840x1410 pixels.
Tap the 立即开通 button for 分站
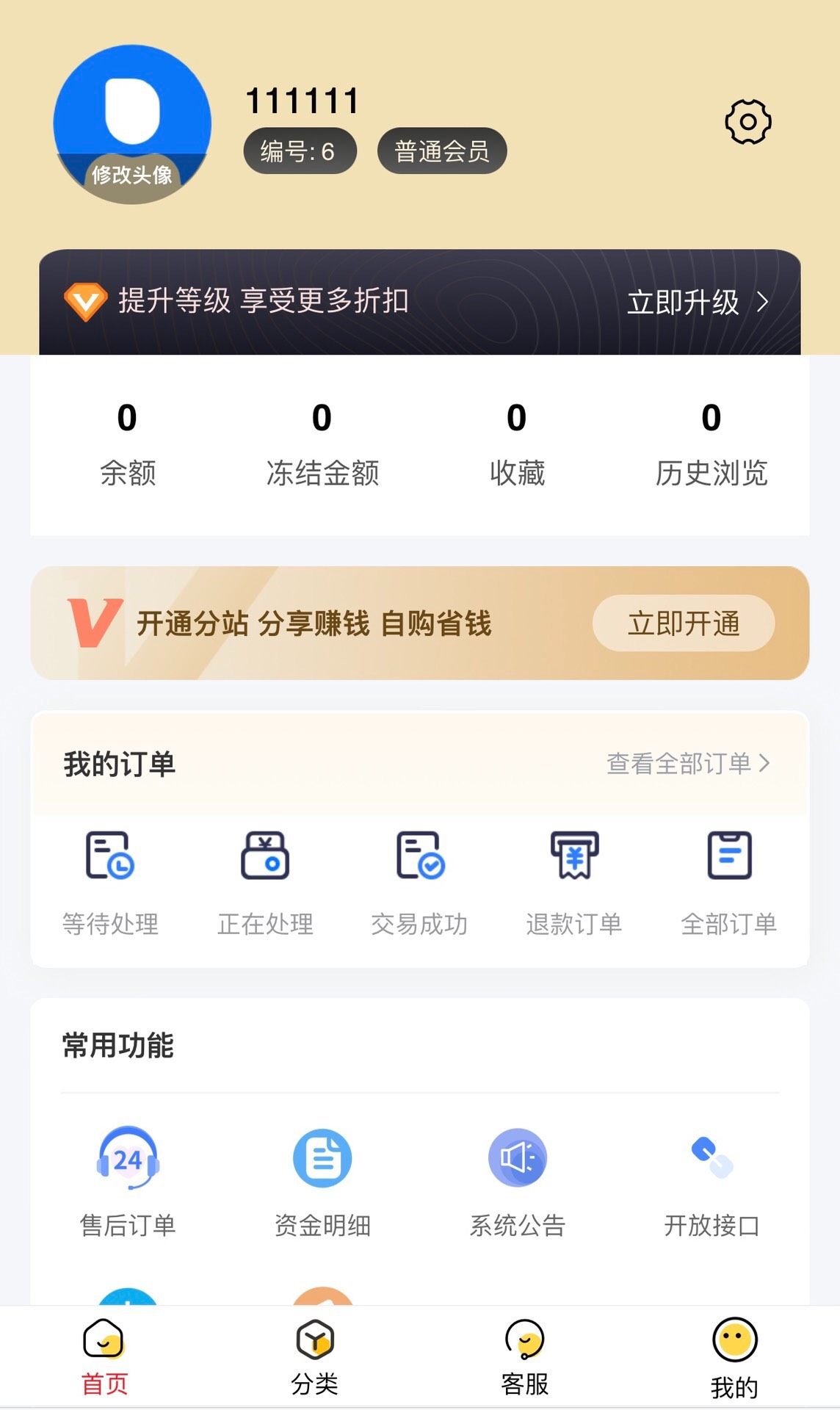coord(683,623)
